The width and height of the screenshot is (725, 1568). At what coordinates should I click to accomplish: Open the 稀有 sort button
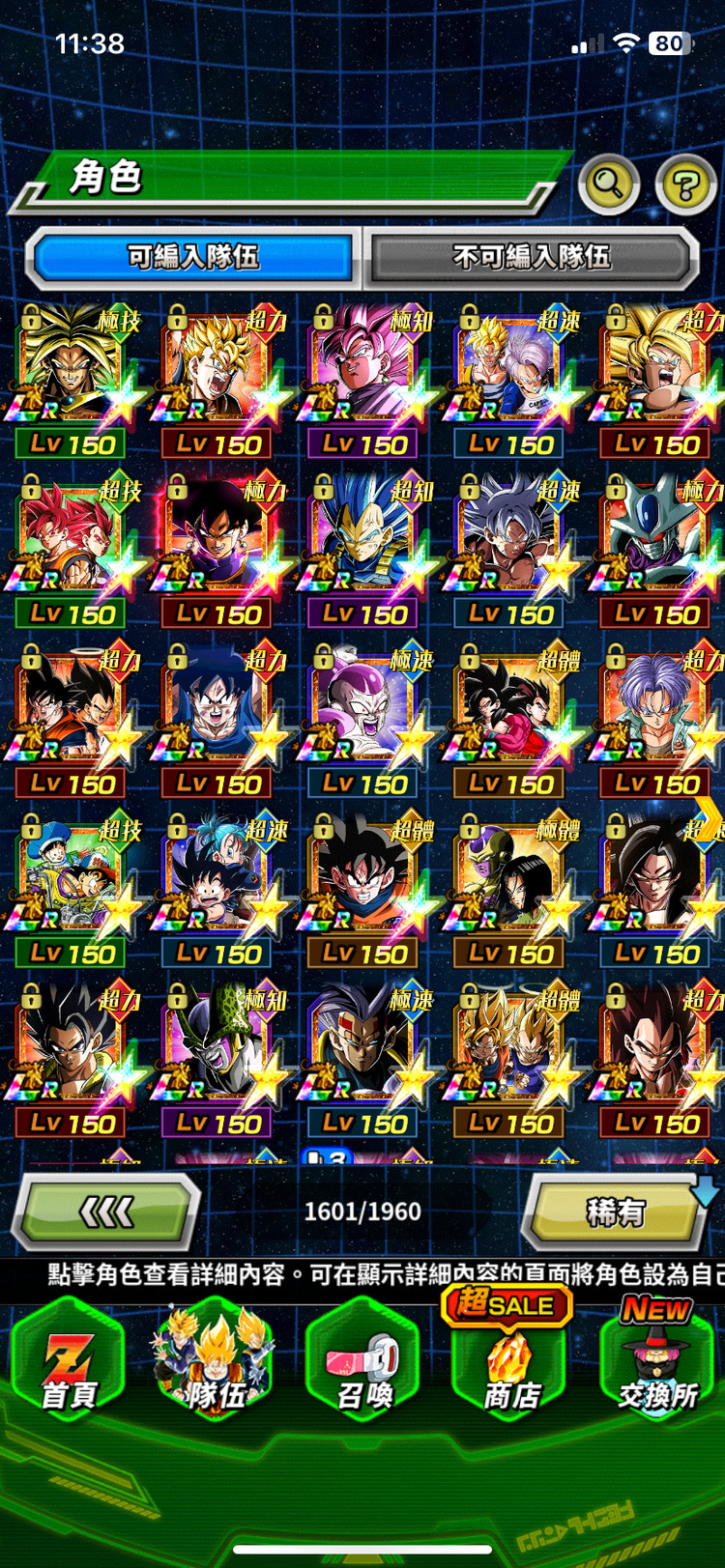pos(616,1212)
